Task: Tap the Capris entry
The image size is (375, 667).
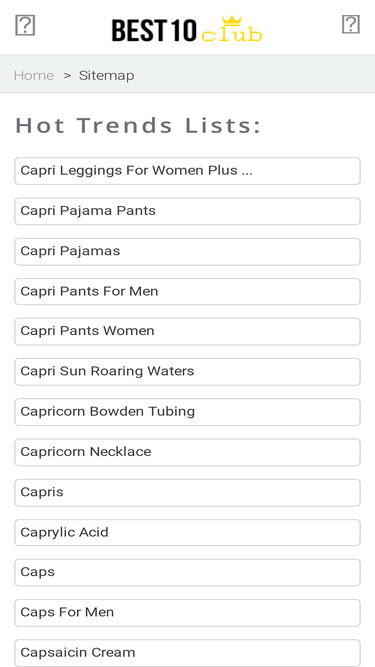Action: [x=188, y=493]
